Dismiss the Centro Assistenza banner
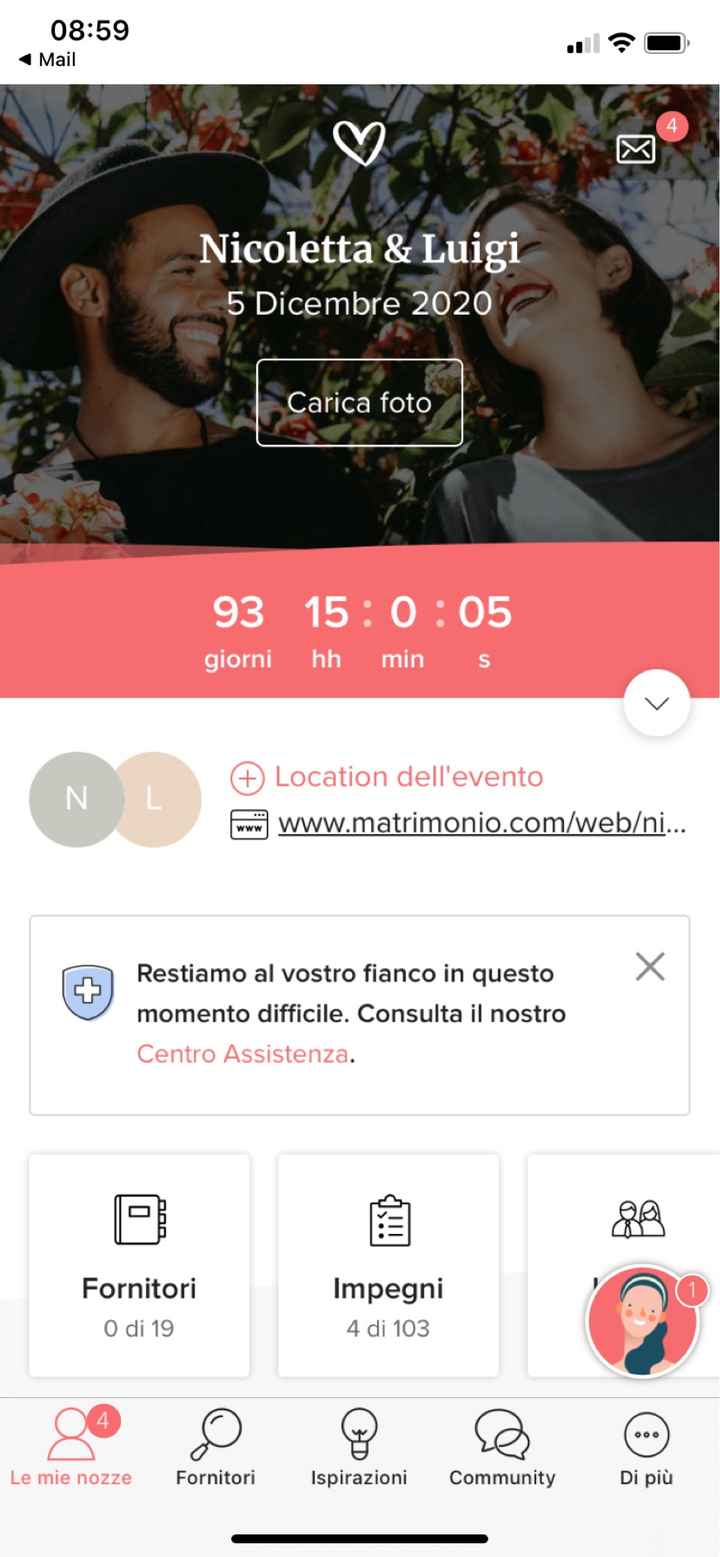Image resolution: width=720 pixels, height=1557 pixels. point(650,966)
